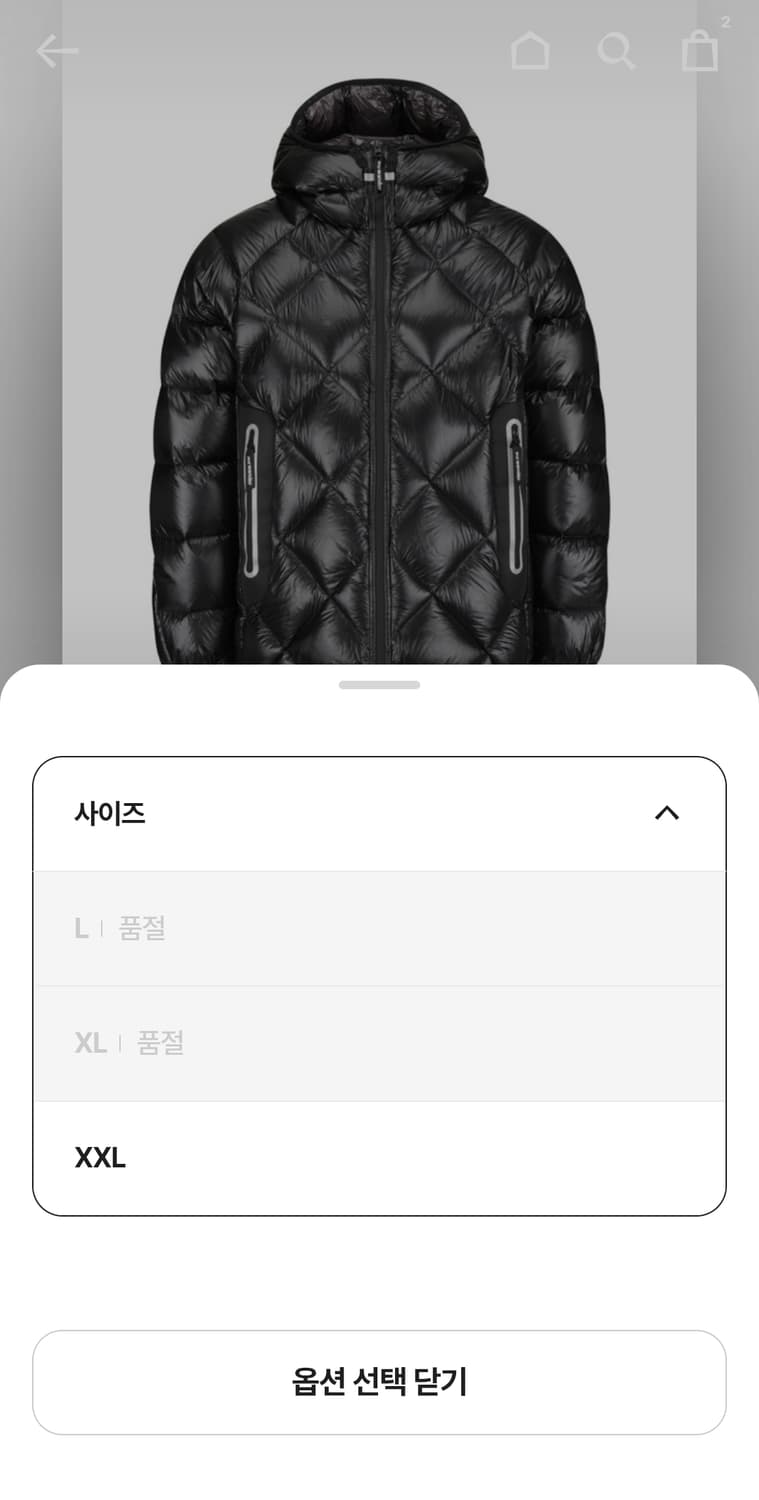Dismiss the option selector panel

[x=379, y=1383]
